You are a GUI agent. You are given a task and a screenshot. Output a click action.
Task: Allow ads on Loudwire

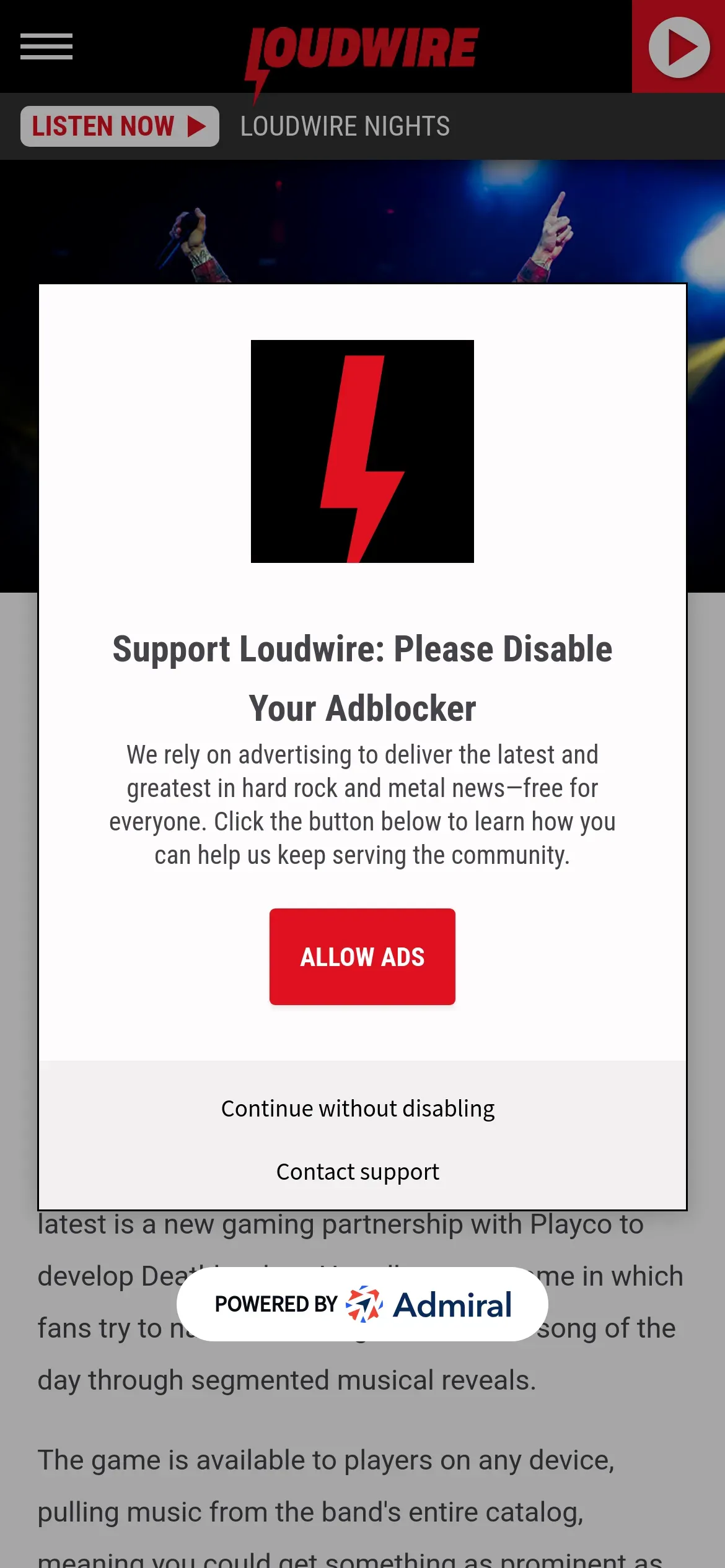[x=362, y=957]
